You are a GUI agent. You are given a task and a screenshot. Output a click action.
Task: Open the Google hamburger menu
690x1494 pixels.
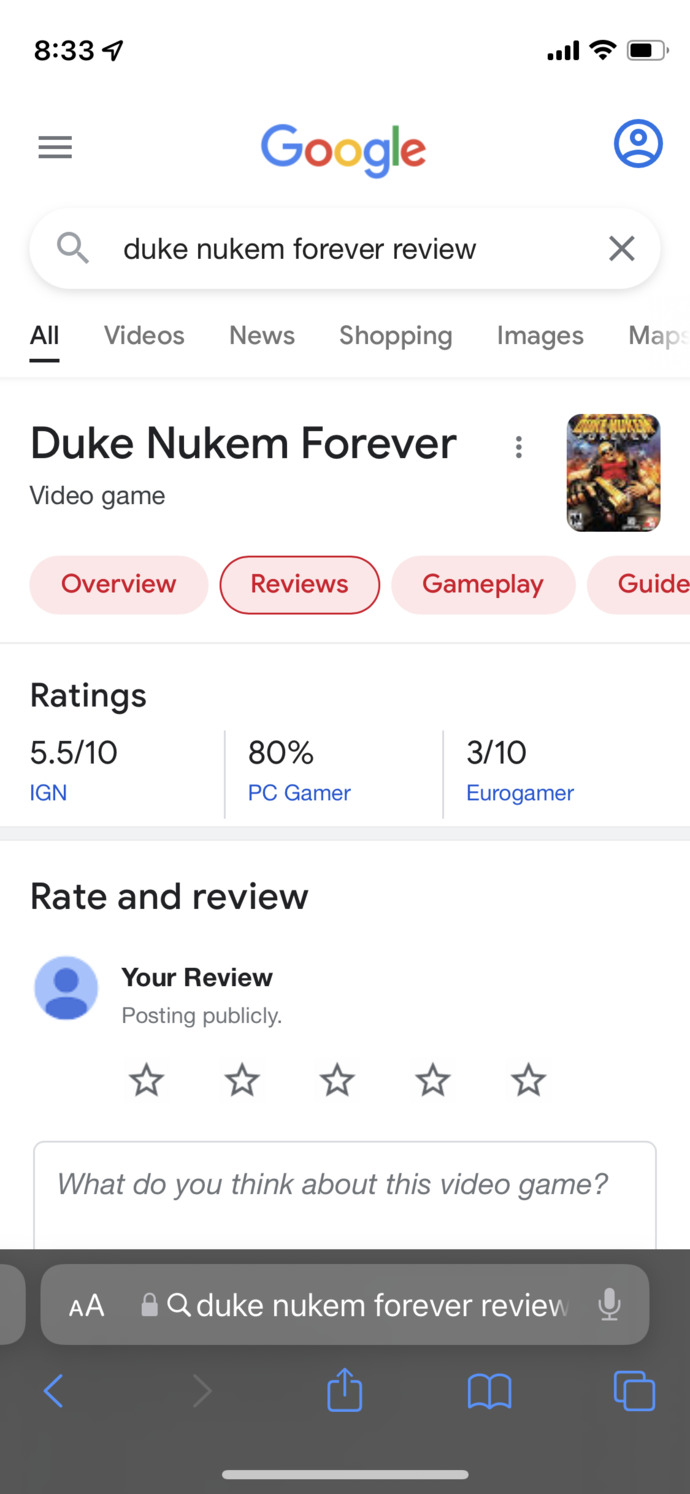point(55,148)
